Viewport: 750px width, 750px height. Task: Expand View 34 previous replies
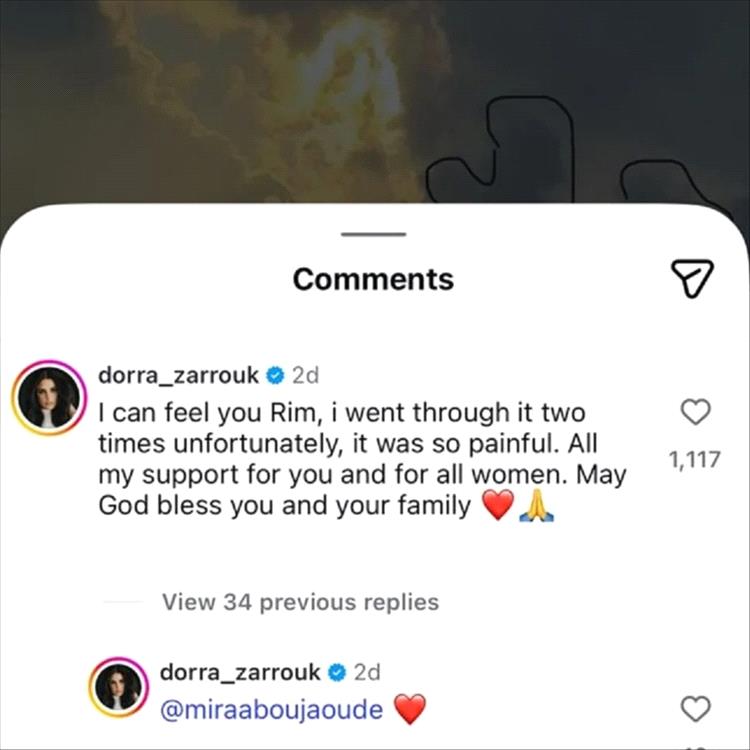coord(300,602)
